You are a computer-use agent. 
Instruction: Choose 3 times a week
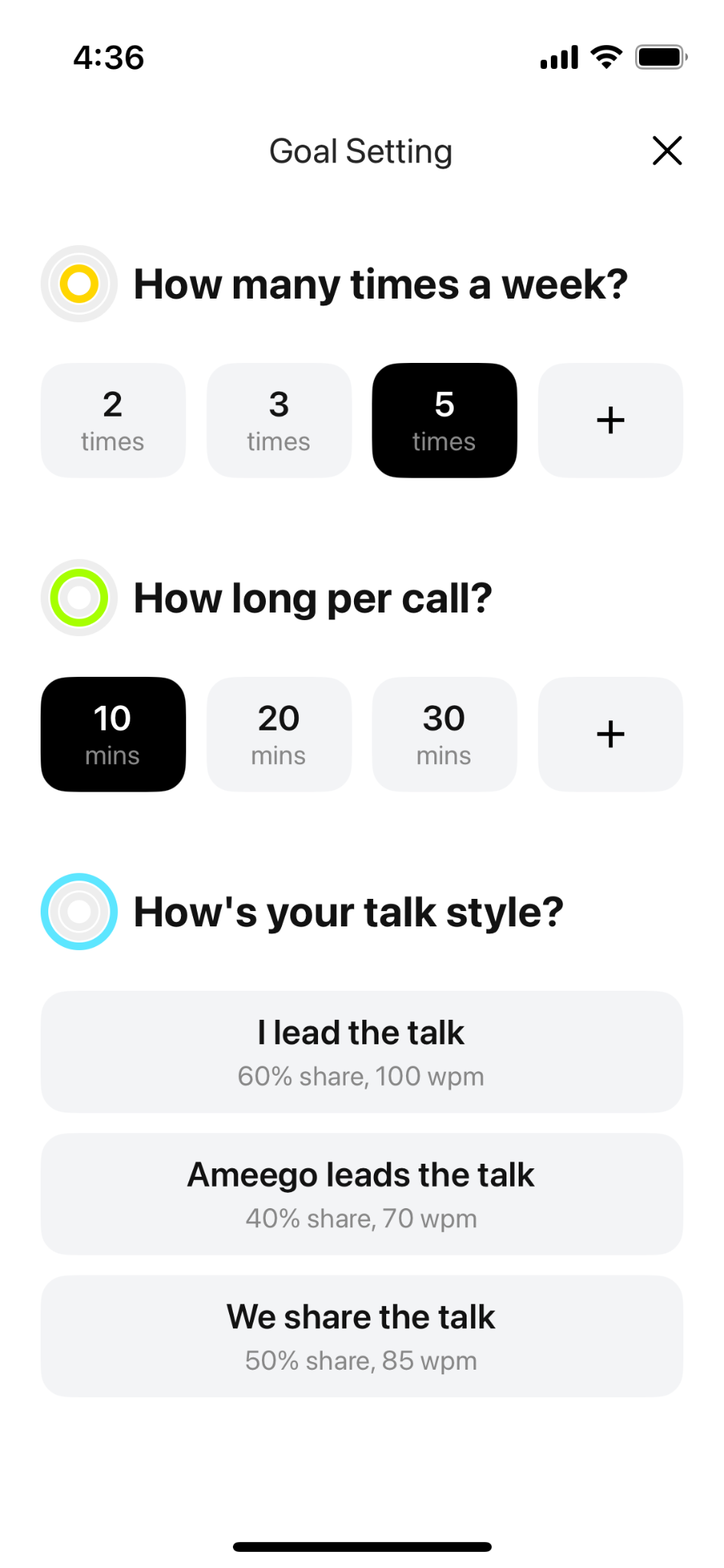pos(279,420)
